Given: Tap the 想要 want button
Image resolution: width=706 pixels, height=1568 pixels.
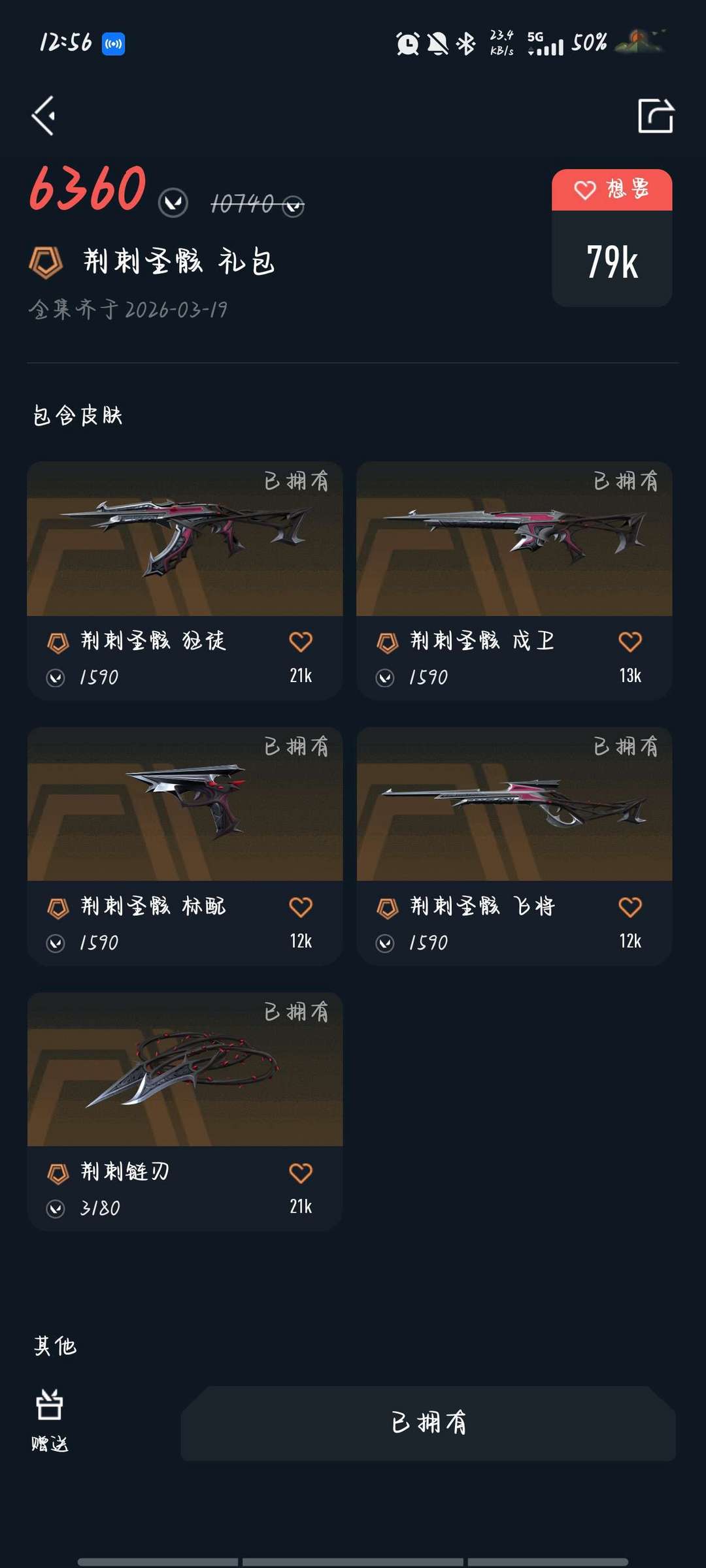Looking at the screenshot, I should click(x=612, y=190).
